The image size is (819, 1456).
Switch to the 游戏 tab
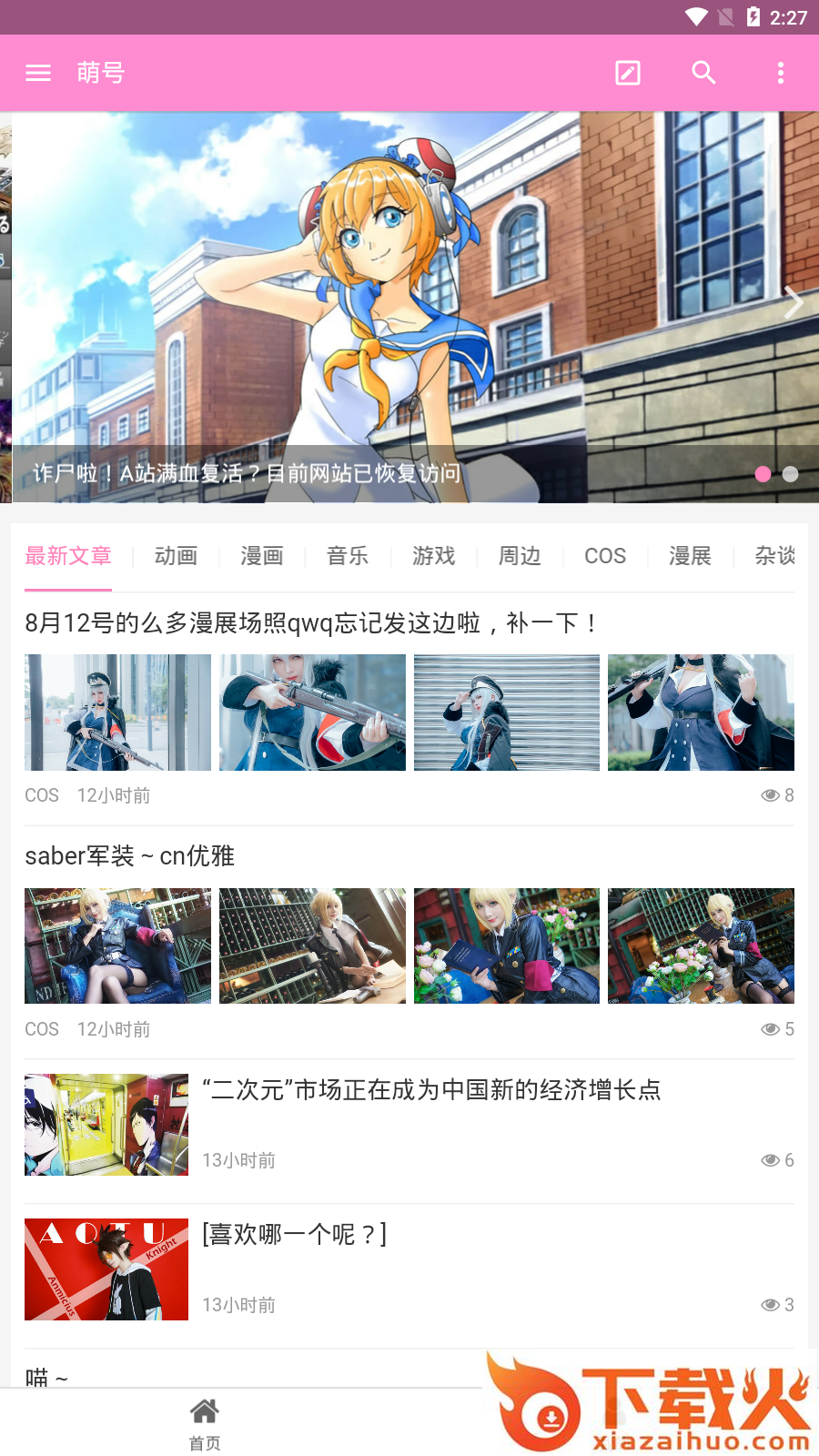[433, 556]
